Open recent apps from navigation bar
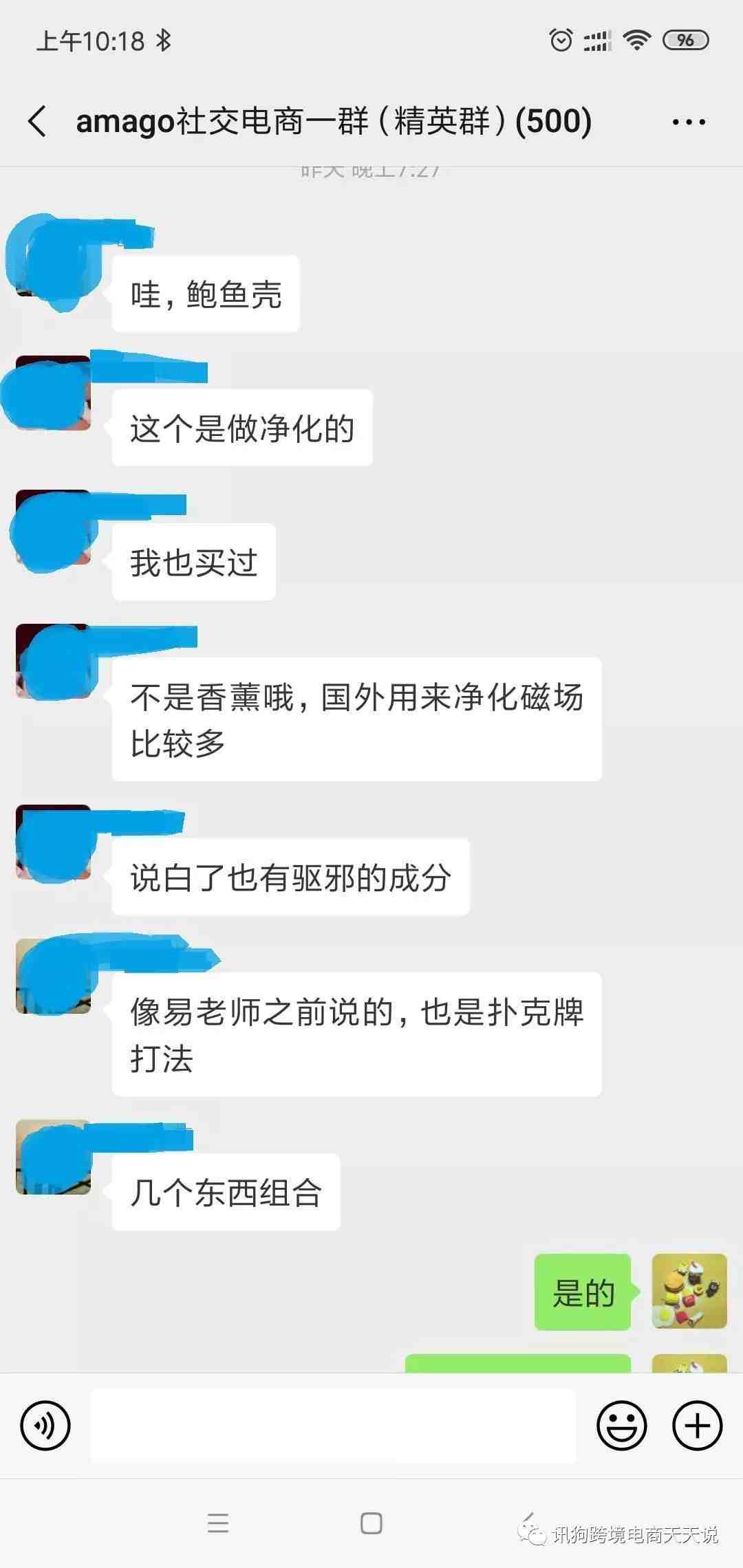The height and width of the screenshot is (1568, 743). (218, 1523)
